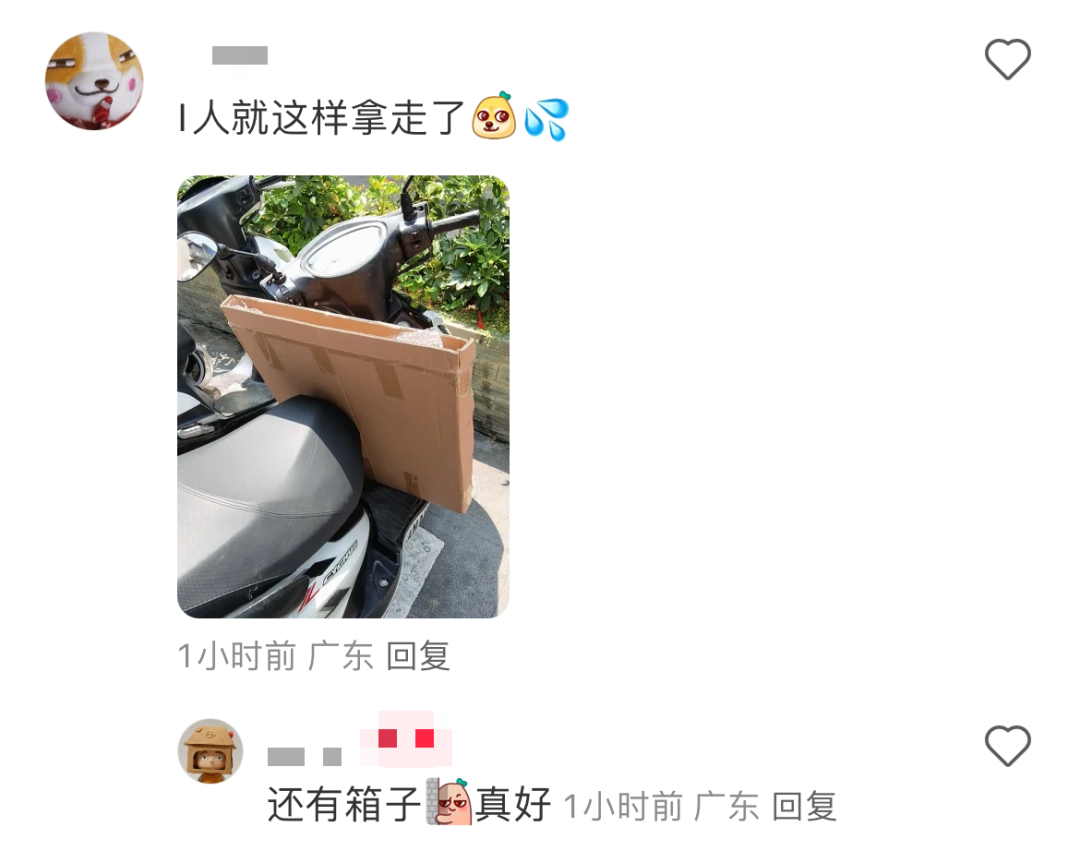1080x863 pixels.
Task: Reply to the comment "还有箱子真好"
Action: (805, 806)
